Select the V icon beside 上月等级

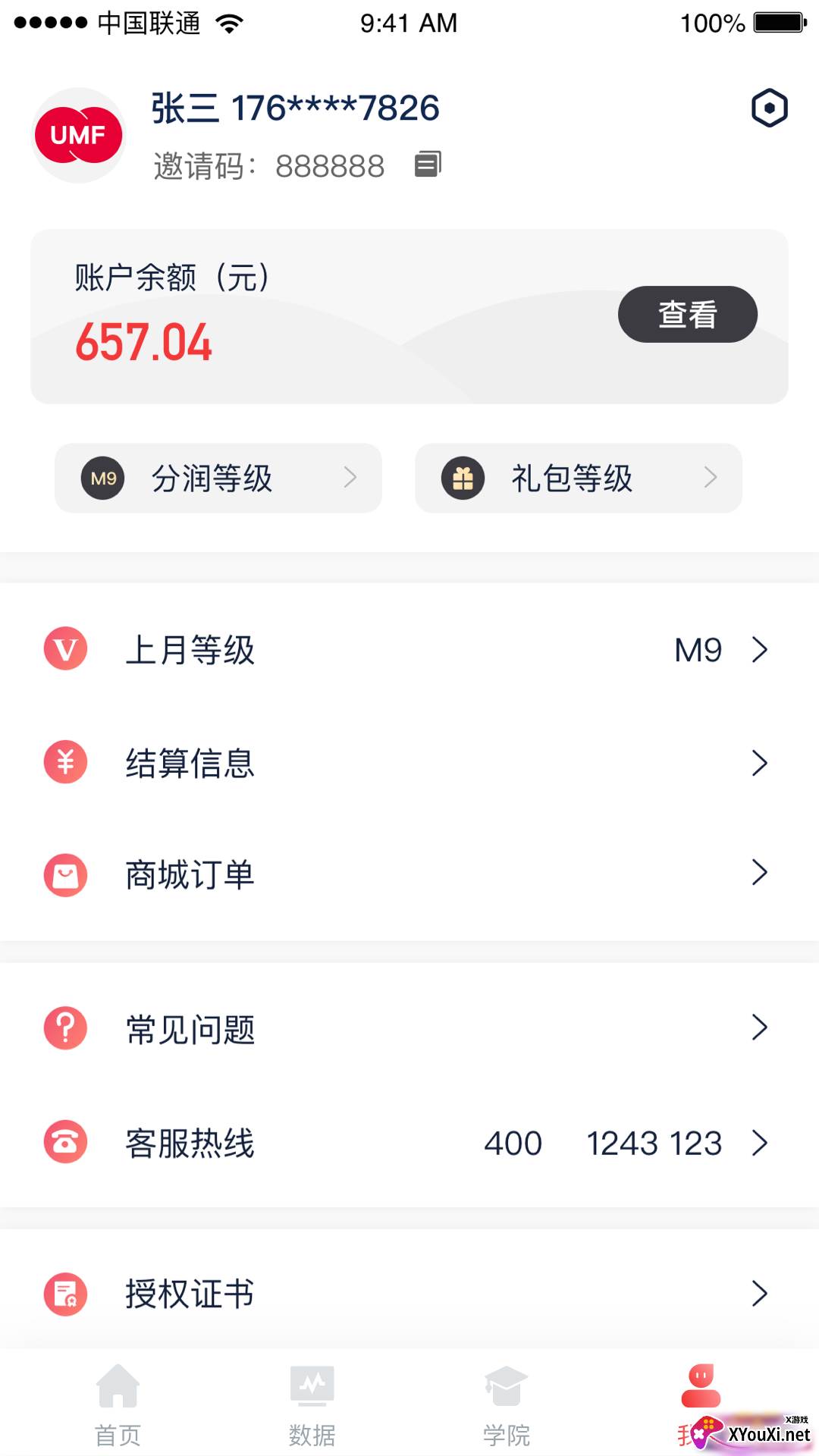point(65,649)
